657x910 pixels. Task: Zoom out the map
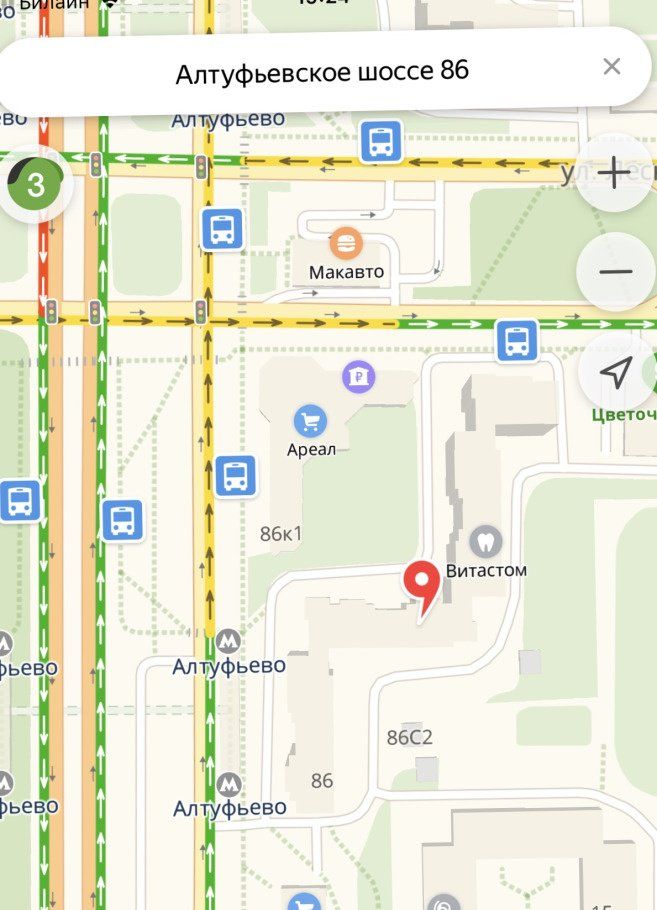click(614, 271)
